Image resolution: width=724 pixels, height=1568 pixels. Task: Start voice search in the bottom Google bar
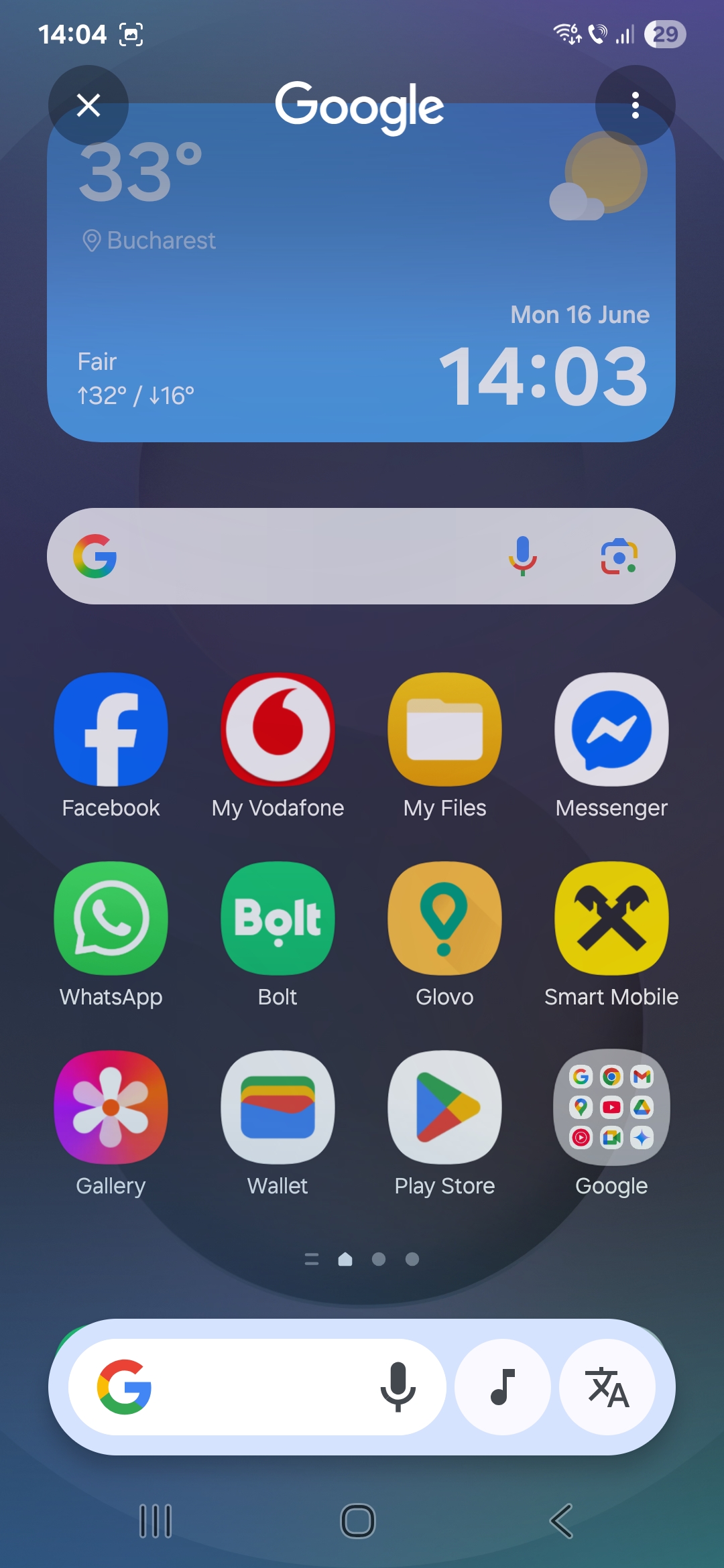[x=398, y=1387]
